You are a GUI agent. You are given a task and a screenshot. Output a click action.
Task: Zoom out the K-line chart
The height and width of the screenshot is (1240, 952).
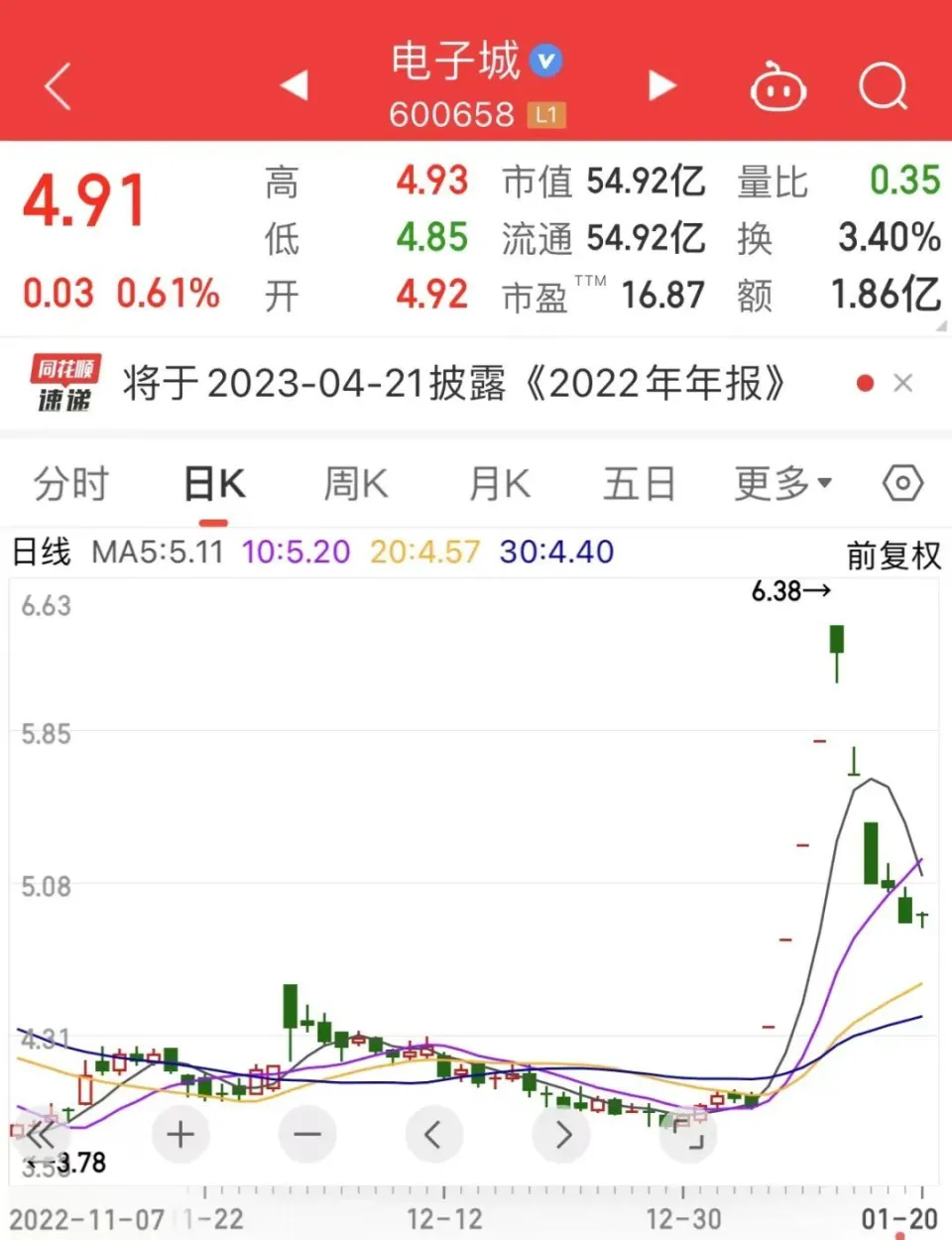point(307,1134)
